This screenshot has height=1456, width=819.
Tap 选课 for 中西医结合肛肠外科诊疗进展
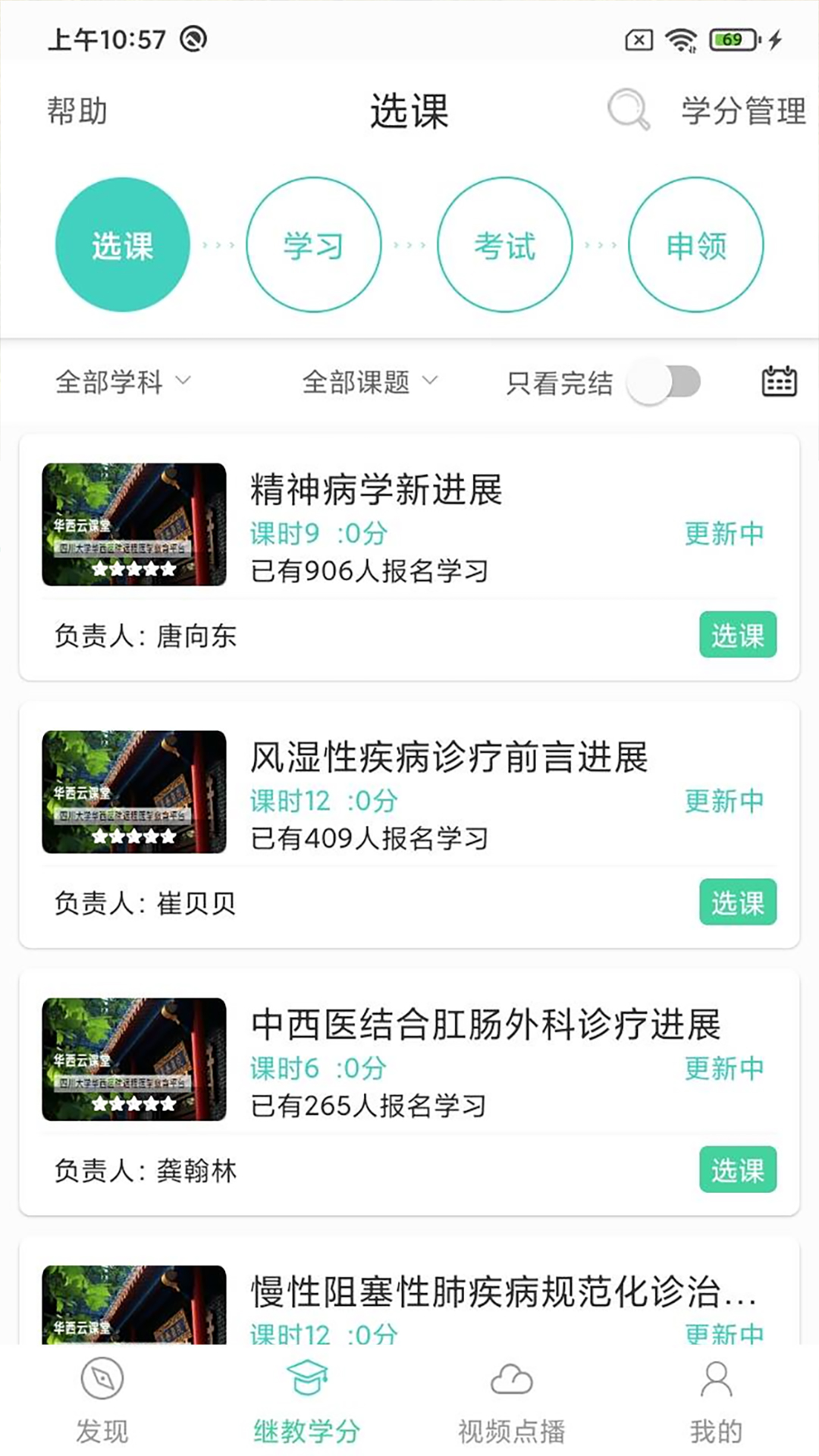click(x=737, y=1169)
